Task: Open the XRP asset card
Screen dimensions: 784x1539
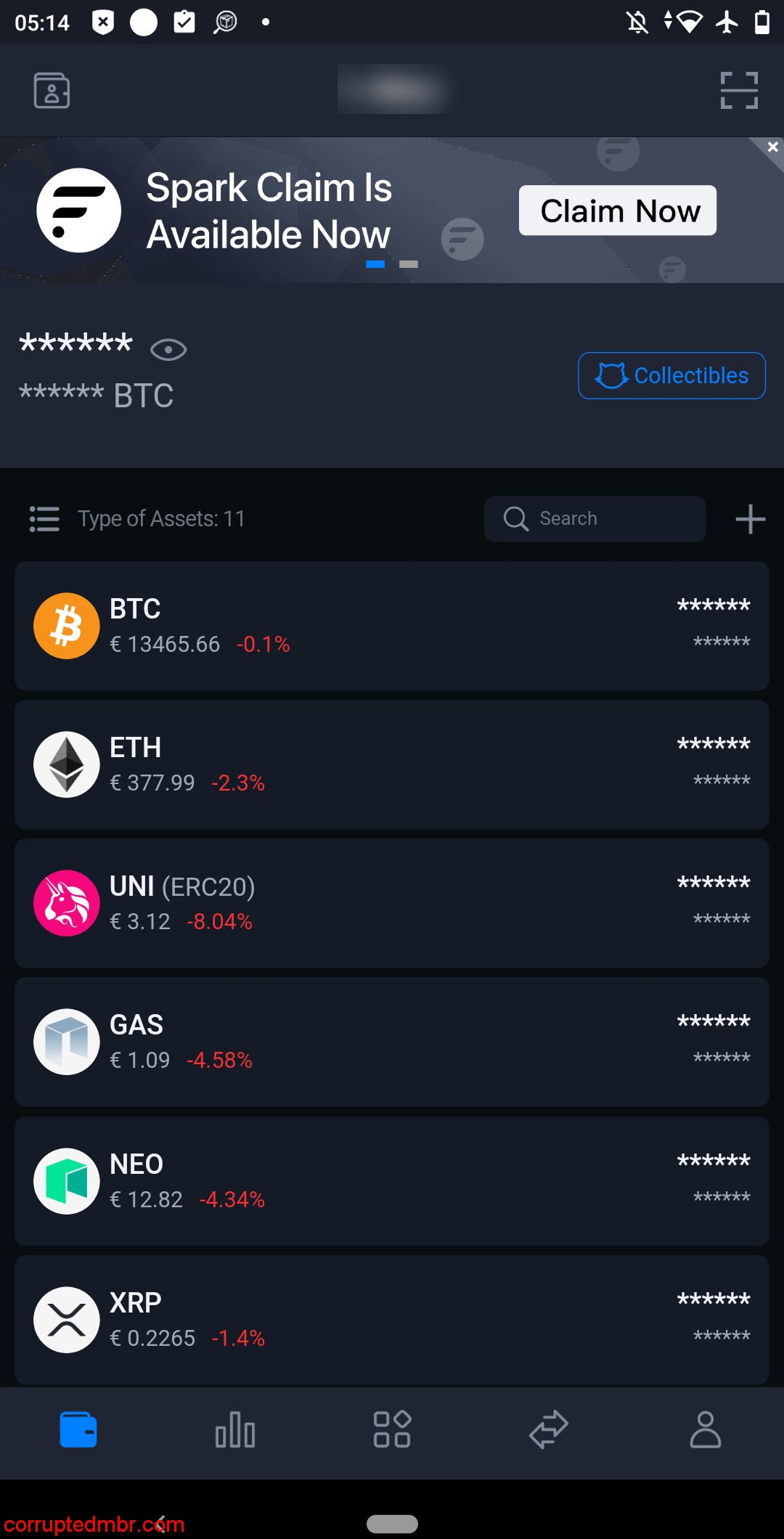Action: pyautogui.click(x=392, y=1319)
